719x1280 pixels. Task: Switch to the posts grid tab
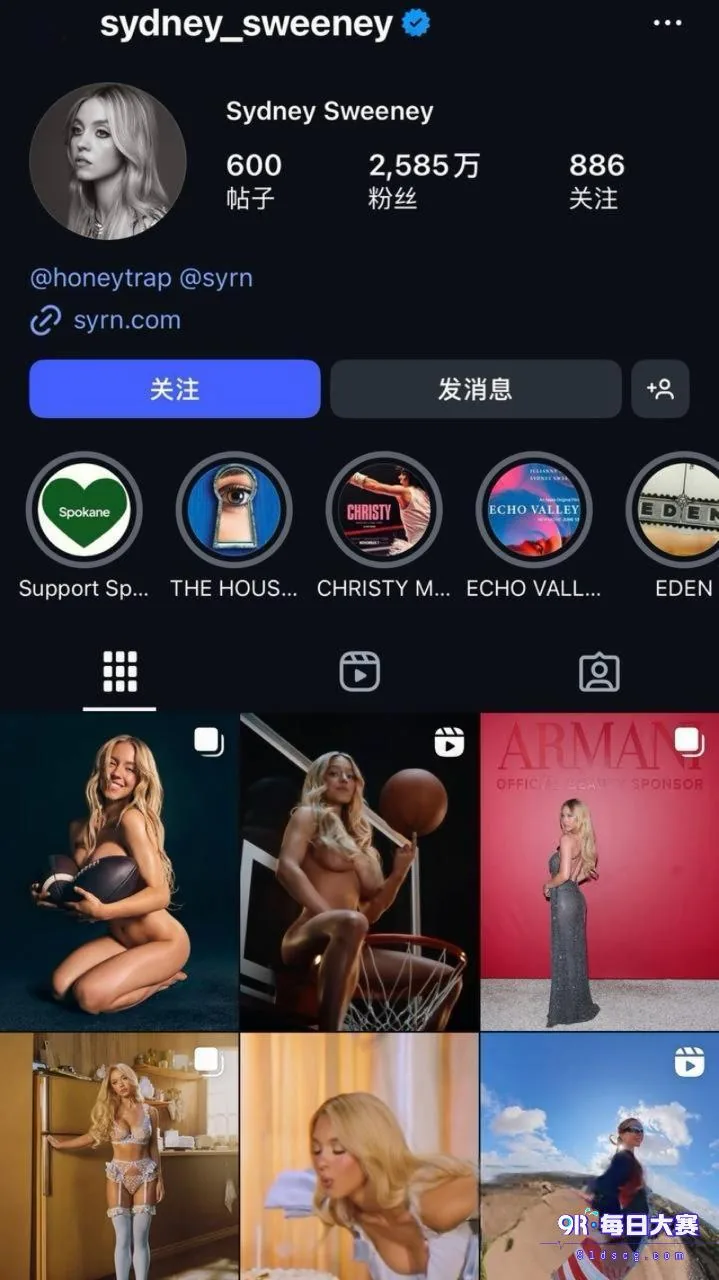120,672
